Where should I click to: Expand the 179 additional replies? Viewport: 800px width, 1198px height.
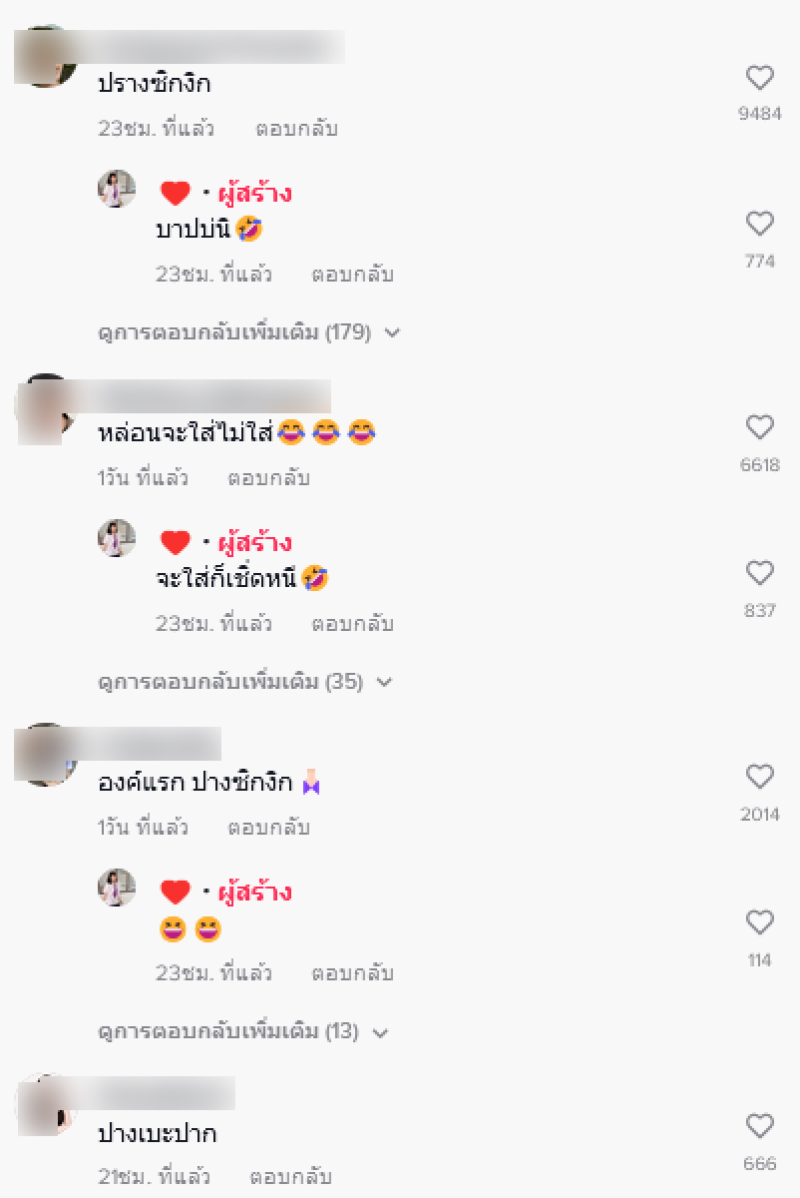click(x=249, y=332)
